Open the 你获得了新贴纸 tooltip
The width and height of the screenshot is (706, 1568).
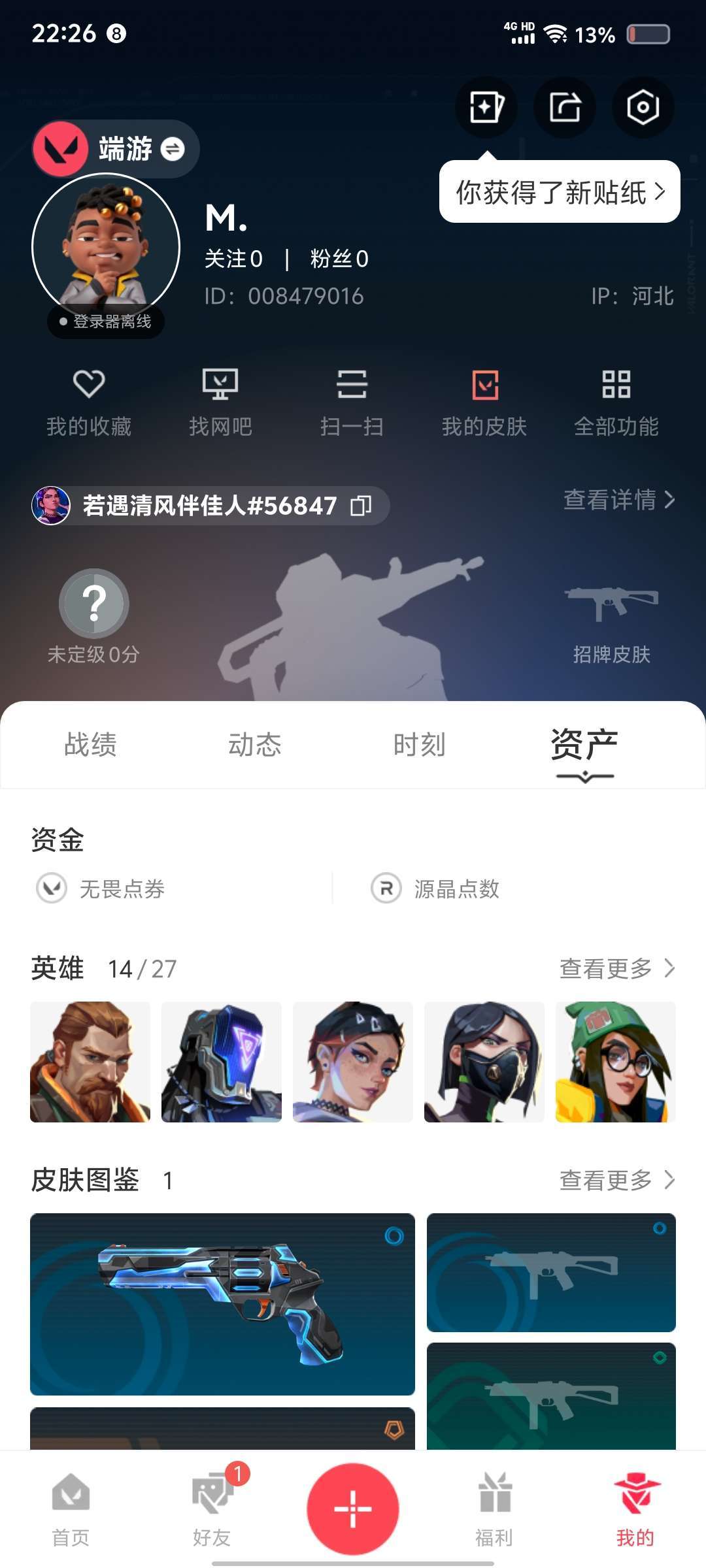(560, 192)
